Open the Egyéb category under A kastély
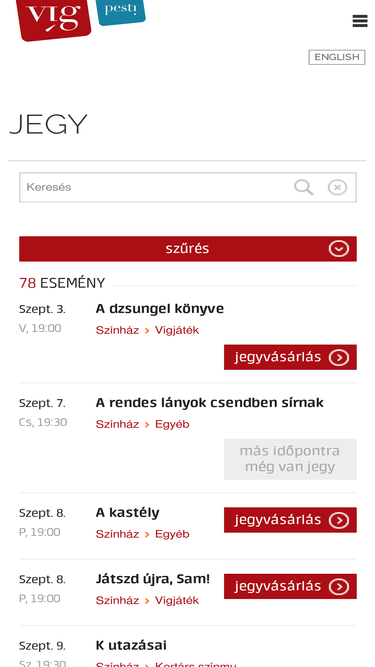Screen dimensions: 375x667 point(172,534)
